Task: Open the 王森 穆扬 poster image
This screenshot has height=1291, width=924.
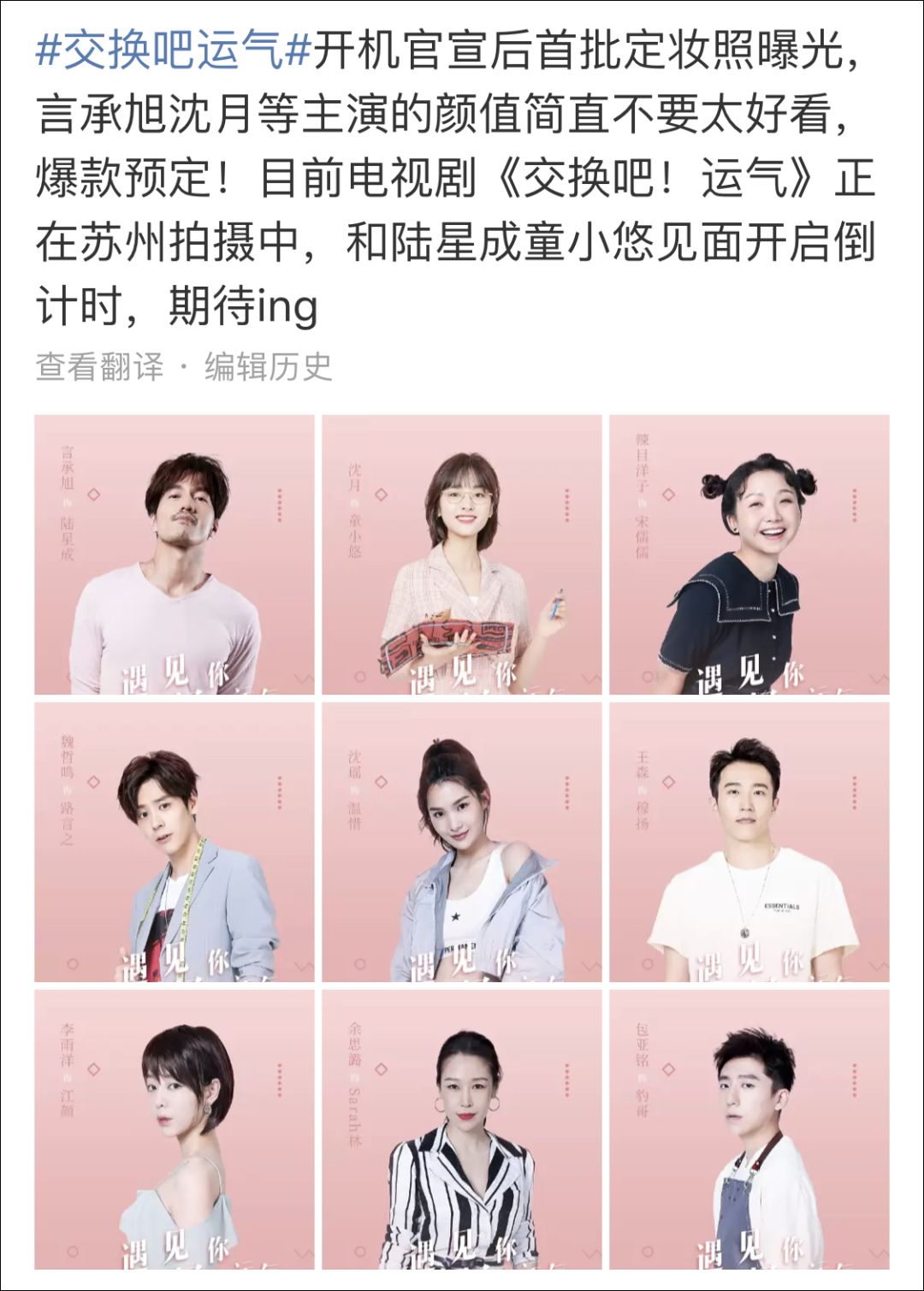Action: (749, 842)
